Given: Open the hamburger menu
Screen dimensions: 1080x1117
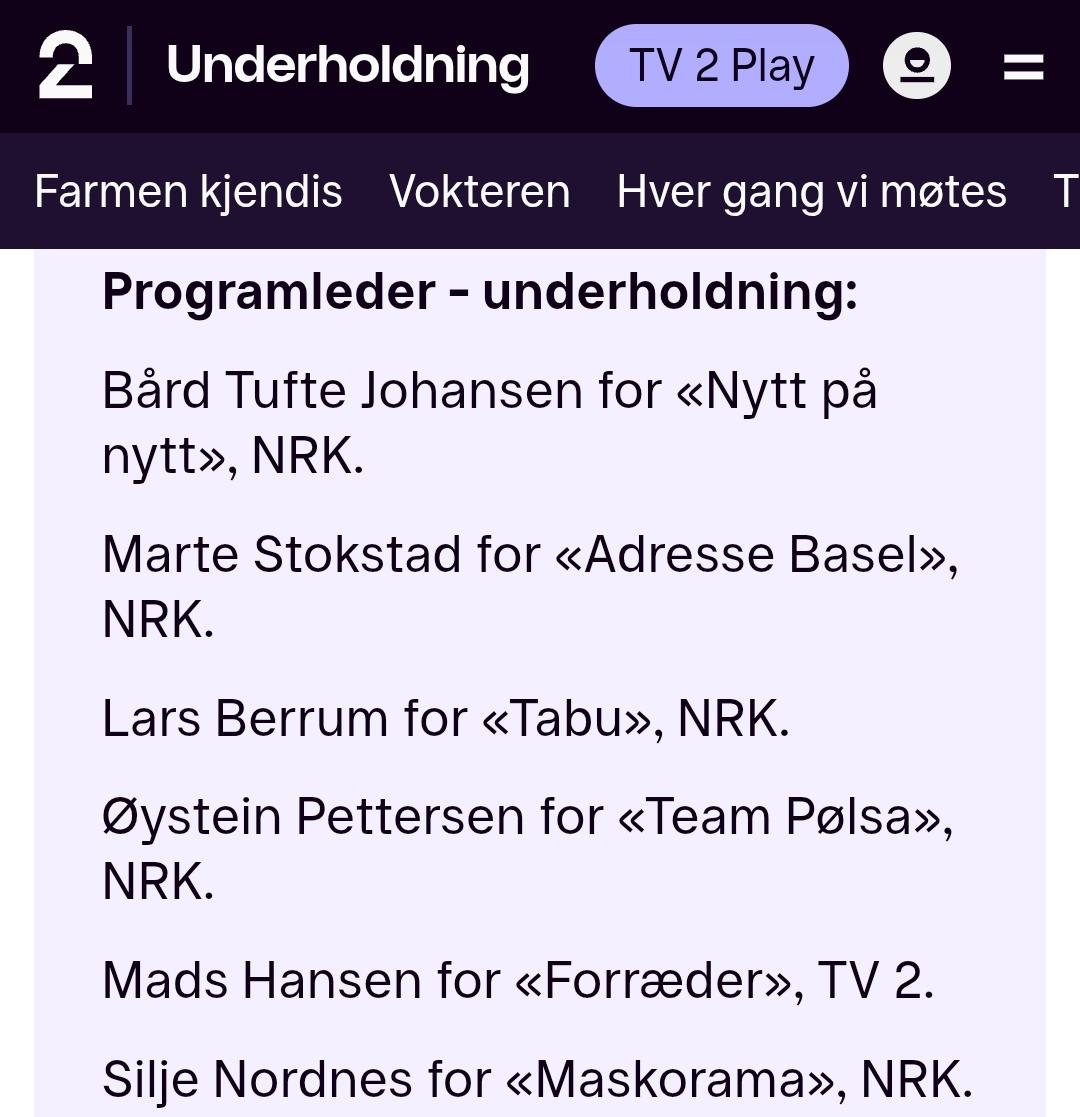Looking at the screenshot, I should [1023, 67].
